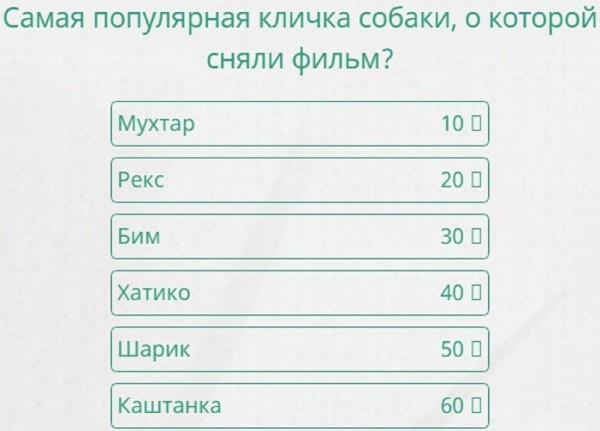Choose the Рекс answer box
600x431 pixels.
tap(299, 180)
